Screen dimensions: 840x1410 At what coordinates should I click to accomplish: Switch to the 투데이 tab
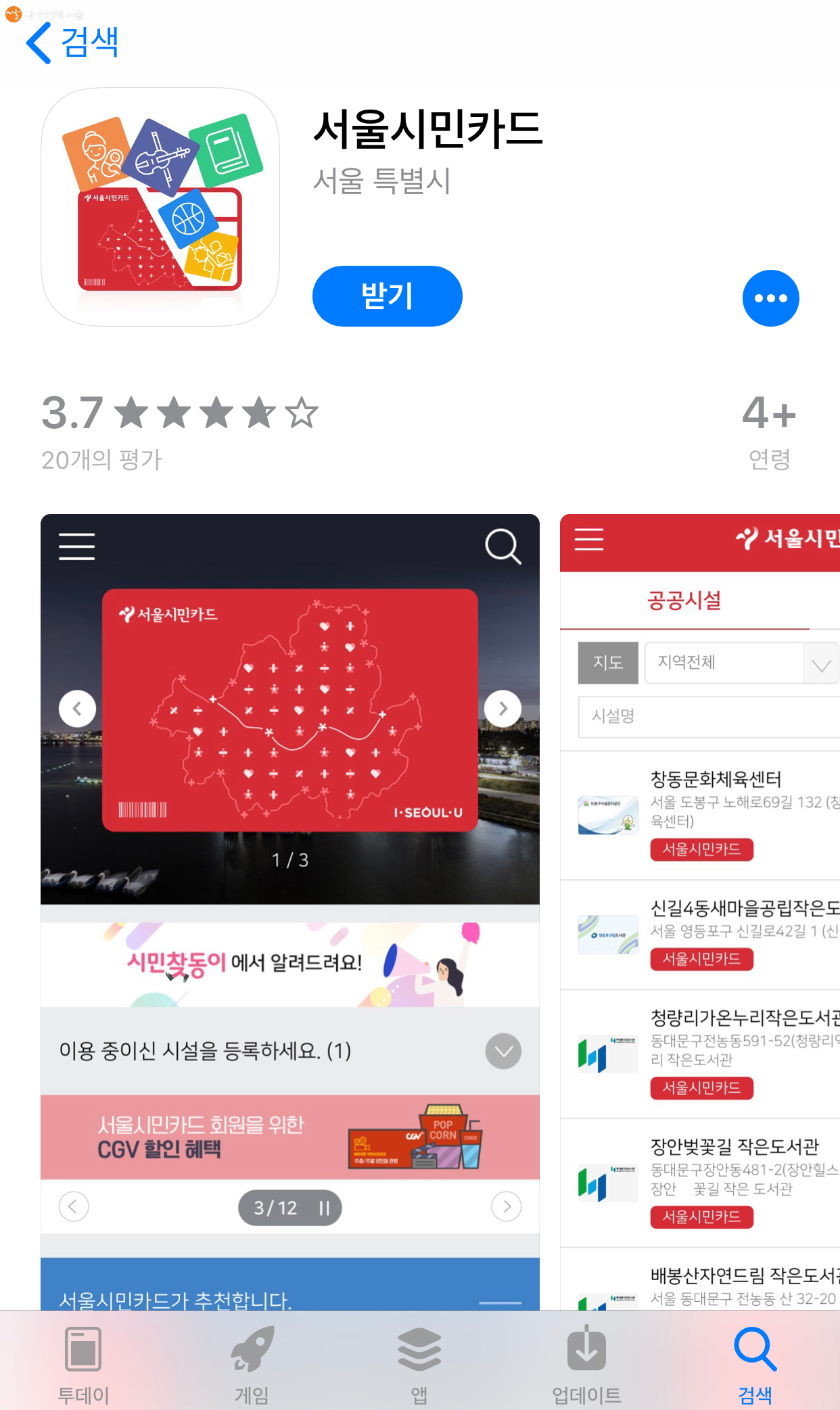pyautogui.click(x=83, y=1365)
